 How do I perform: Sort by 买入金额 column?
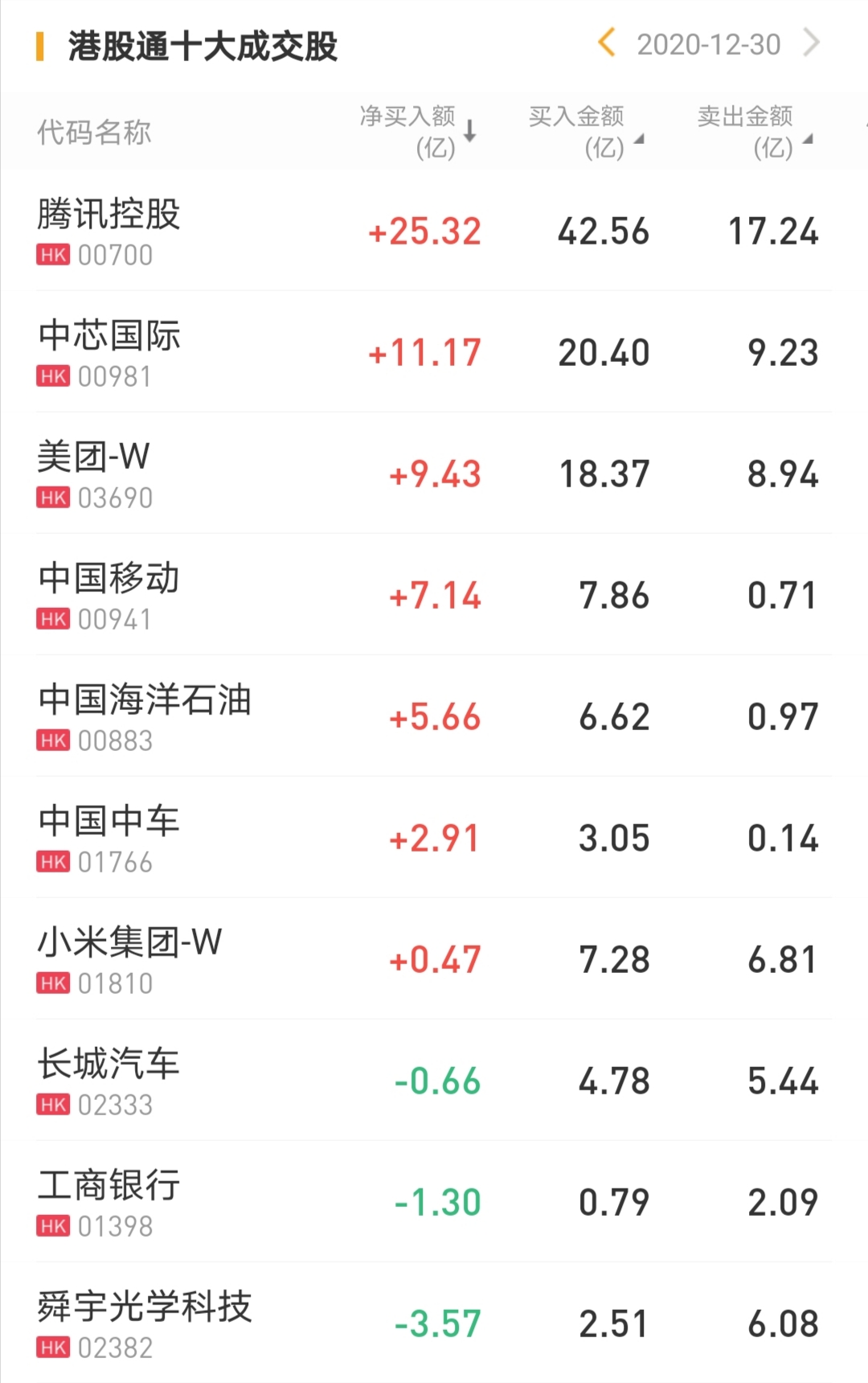coord(585,132)
